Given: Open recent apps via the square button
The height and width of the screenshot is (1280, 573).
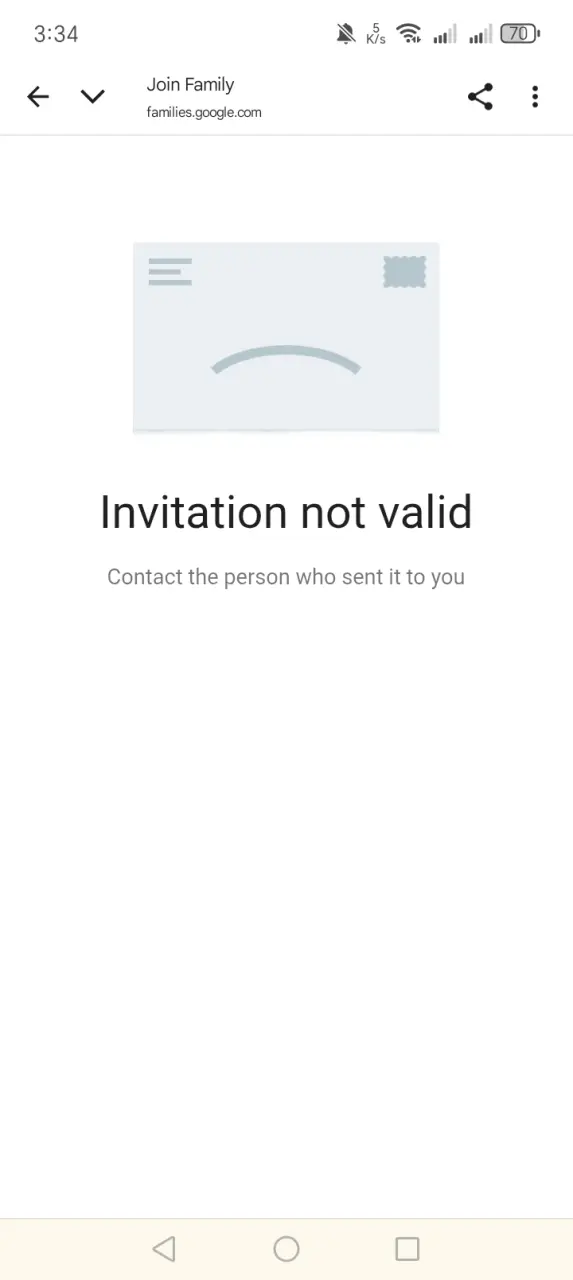Looking at the screenshot, I should pos(407,1248).
